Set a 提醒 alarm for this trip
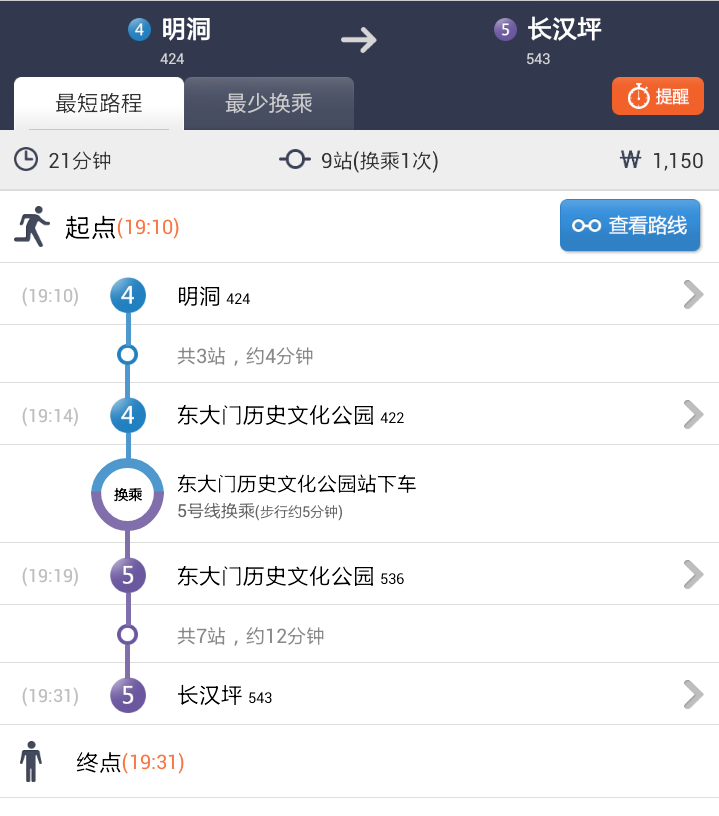 [658, 97]
